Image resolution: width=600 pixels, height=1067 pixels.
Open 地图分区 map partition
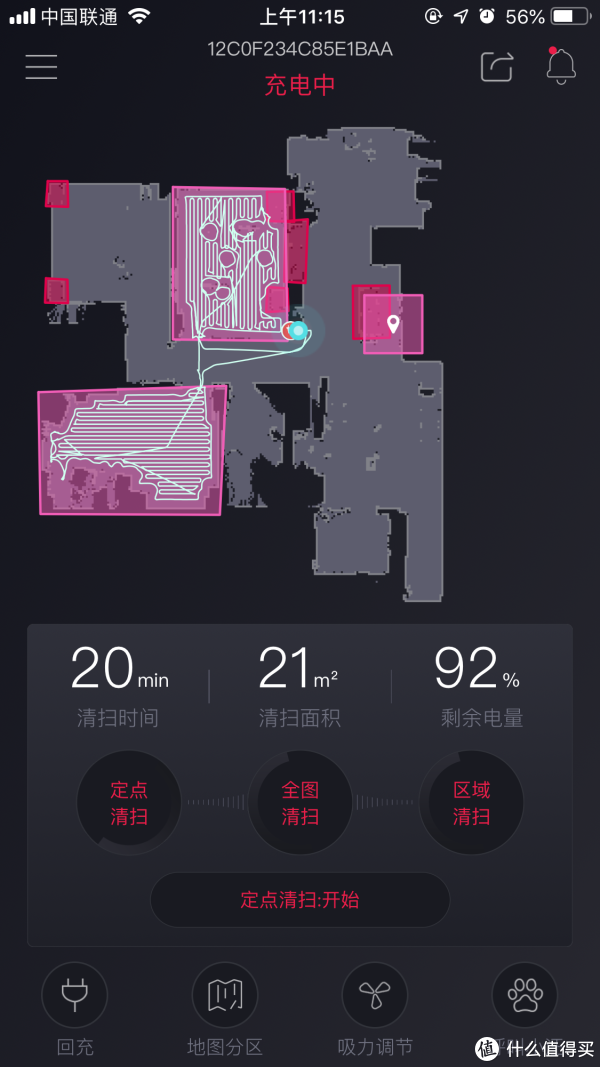pos(225,1010)
